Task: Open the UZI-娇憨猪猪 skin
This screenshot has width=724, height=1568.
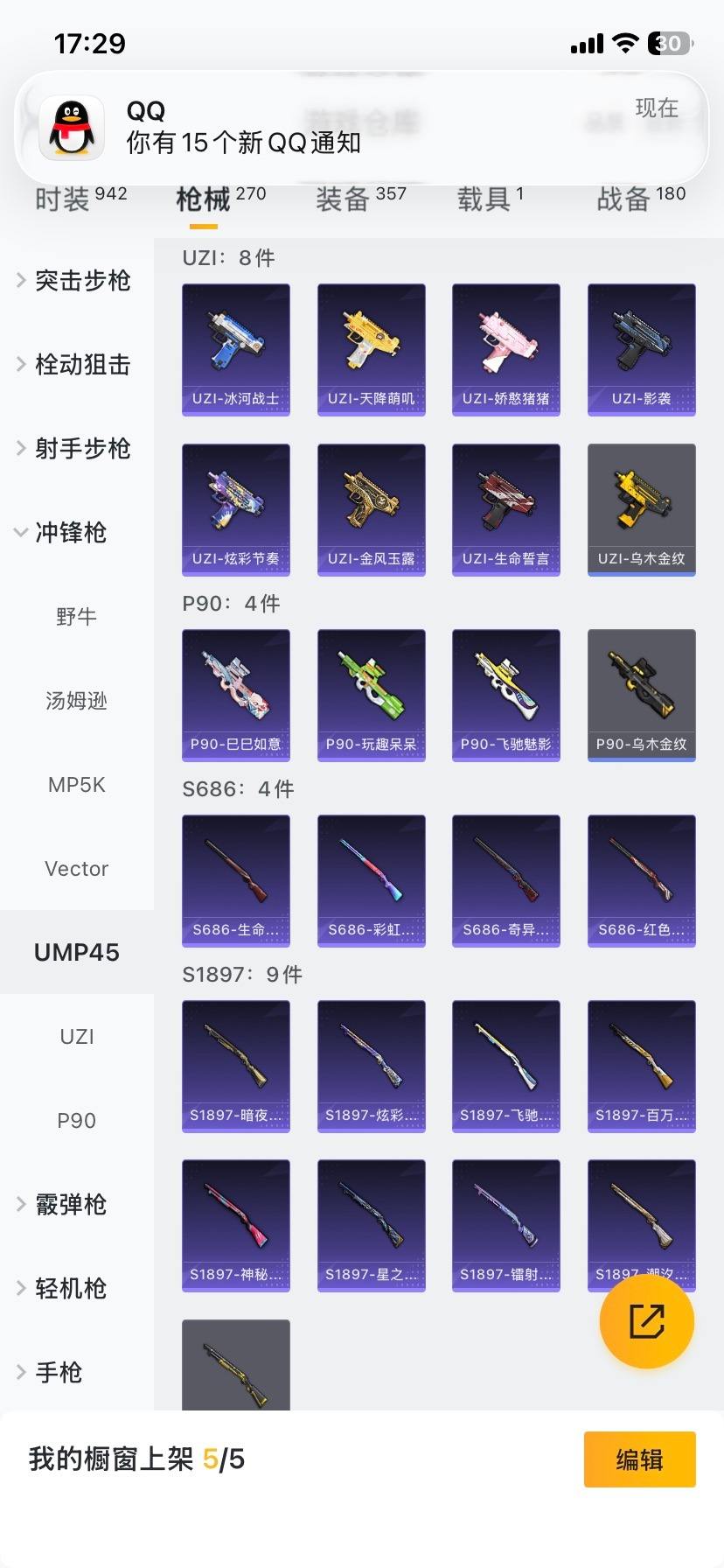Action: coord(506,349)
